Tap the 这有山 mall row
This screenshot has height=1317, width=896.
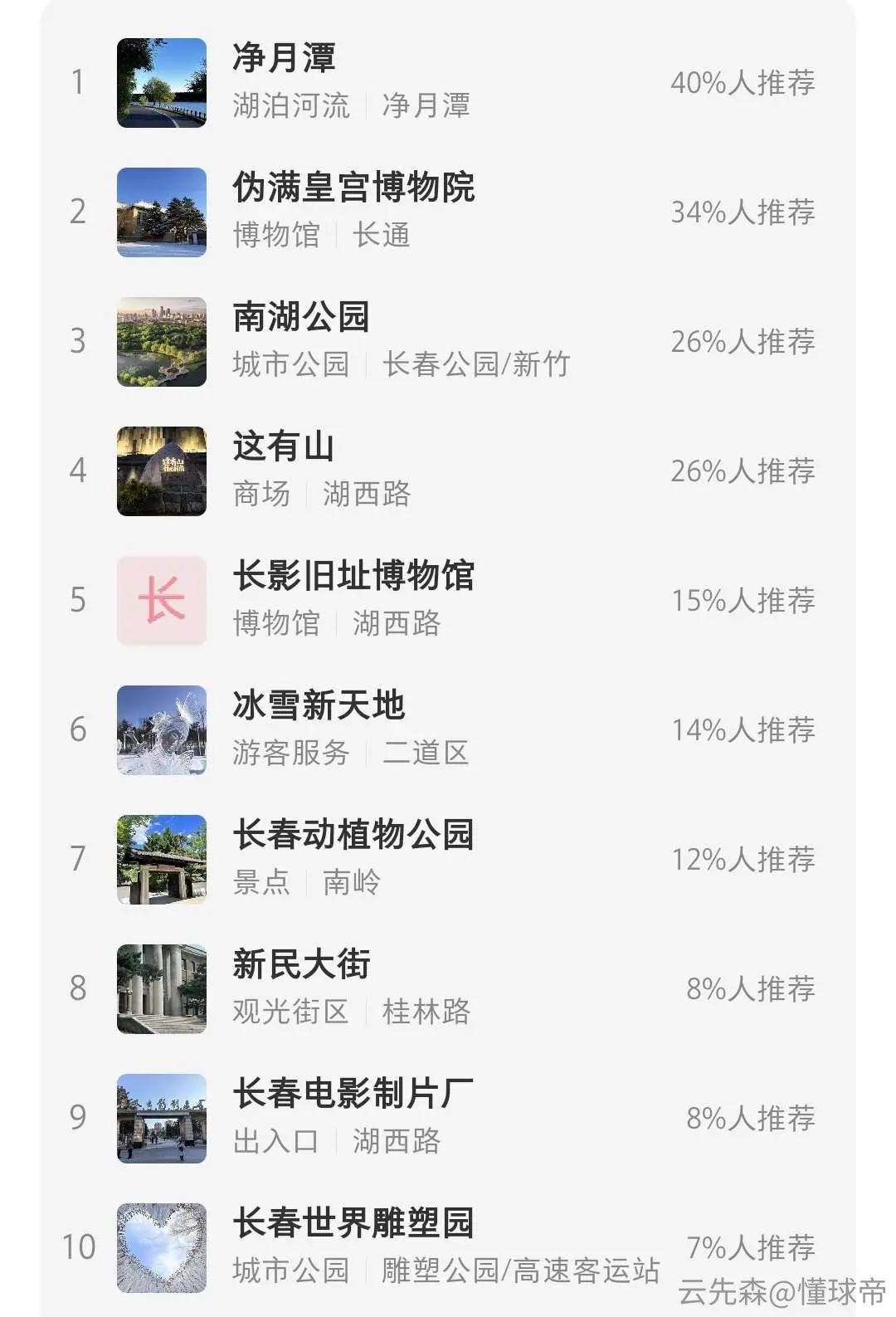pos(448,471)
